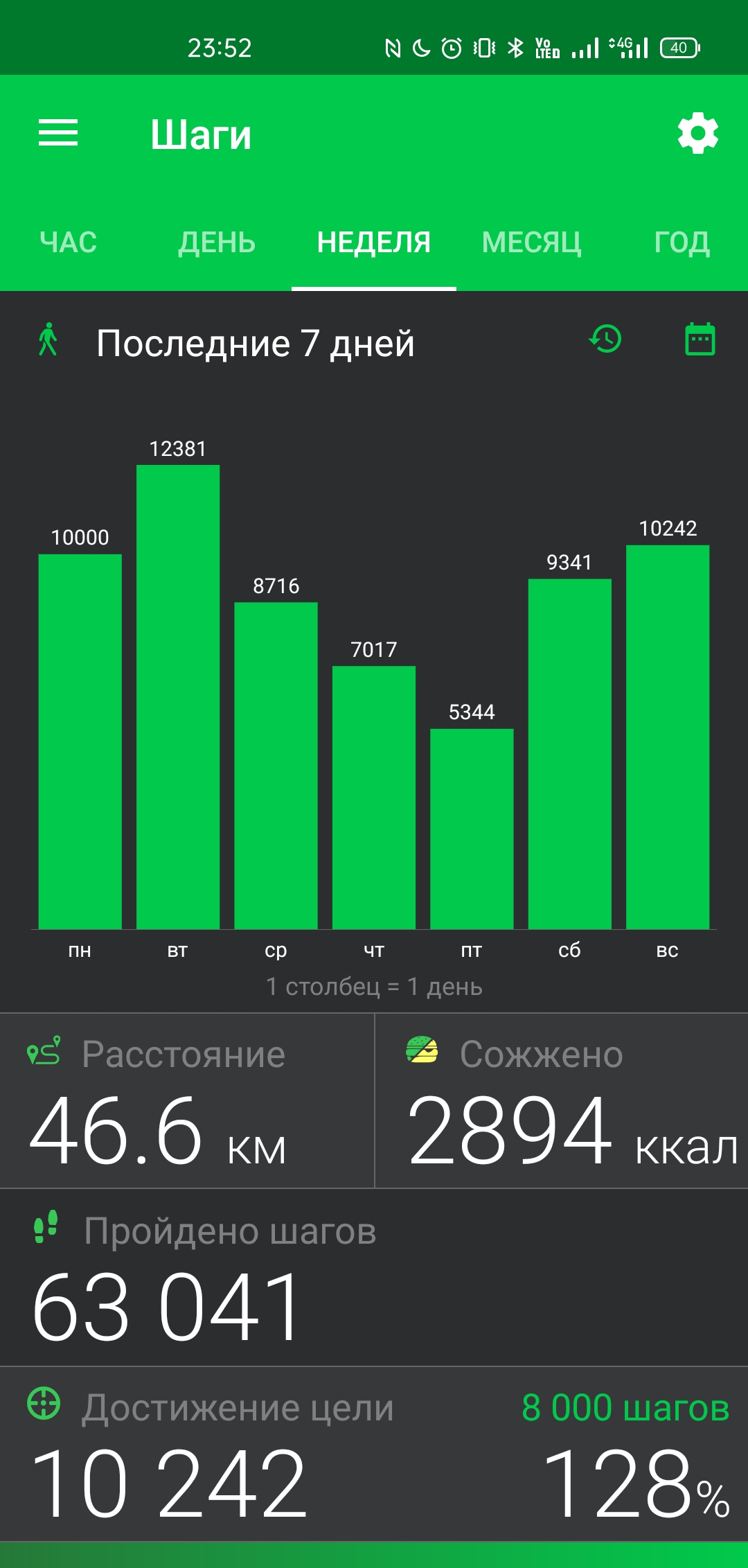Switch to the МЕСЯЦ tab
The width and height of the screenshot is (748, 1568).
(x=532, y=243)
